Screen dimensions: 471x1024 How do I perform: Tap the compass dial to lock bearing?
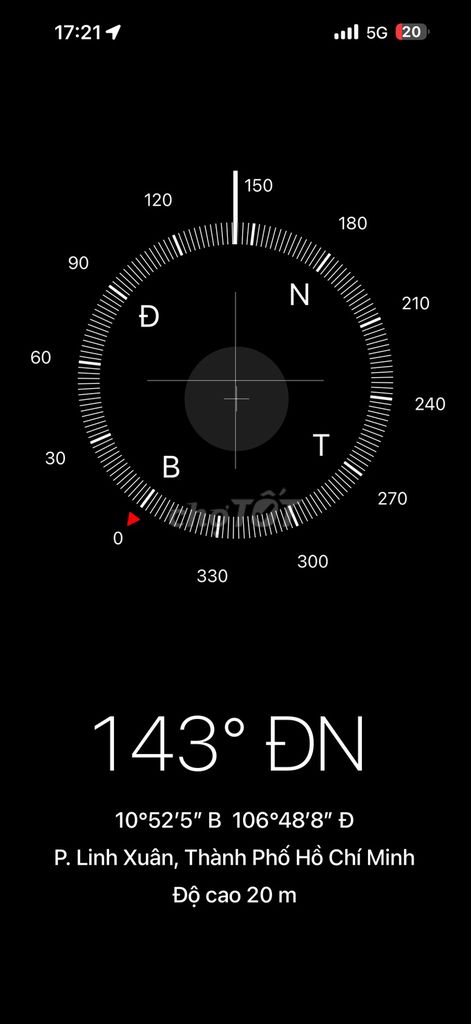coord(235,380)
